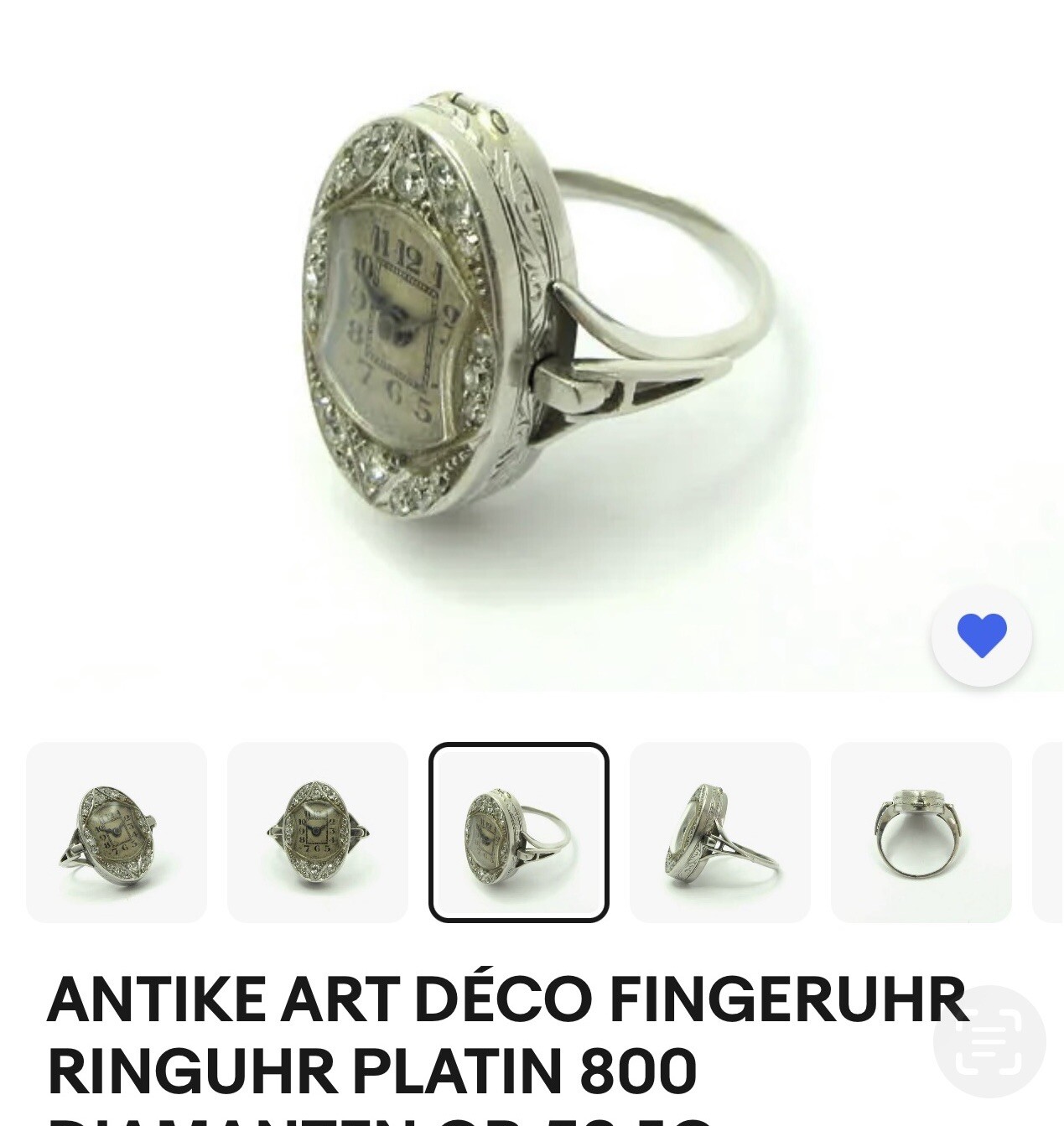Select the third highlighted thumbnail
The image size is (1064, 1126).
[x=519, y=833]
